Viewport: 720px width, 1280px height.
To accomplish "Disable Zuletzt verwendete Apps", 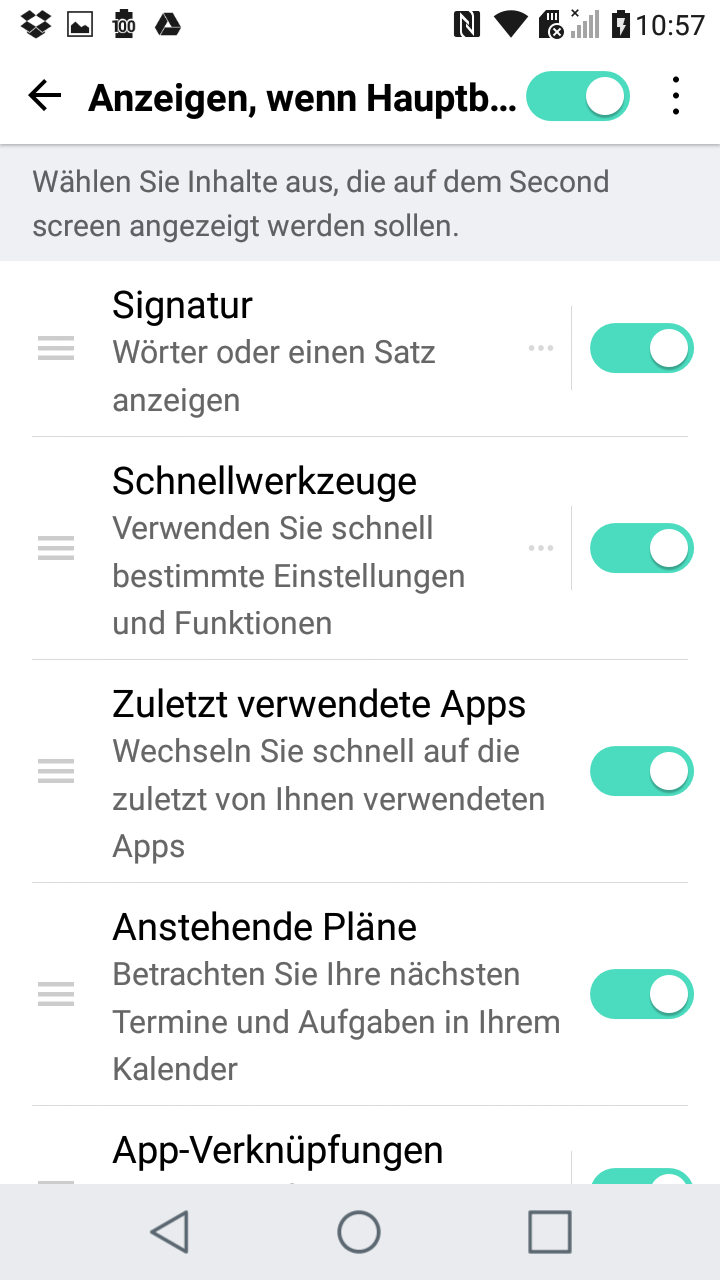I will (641, 771).
